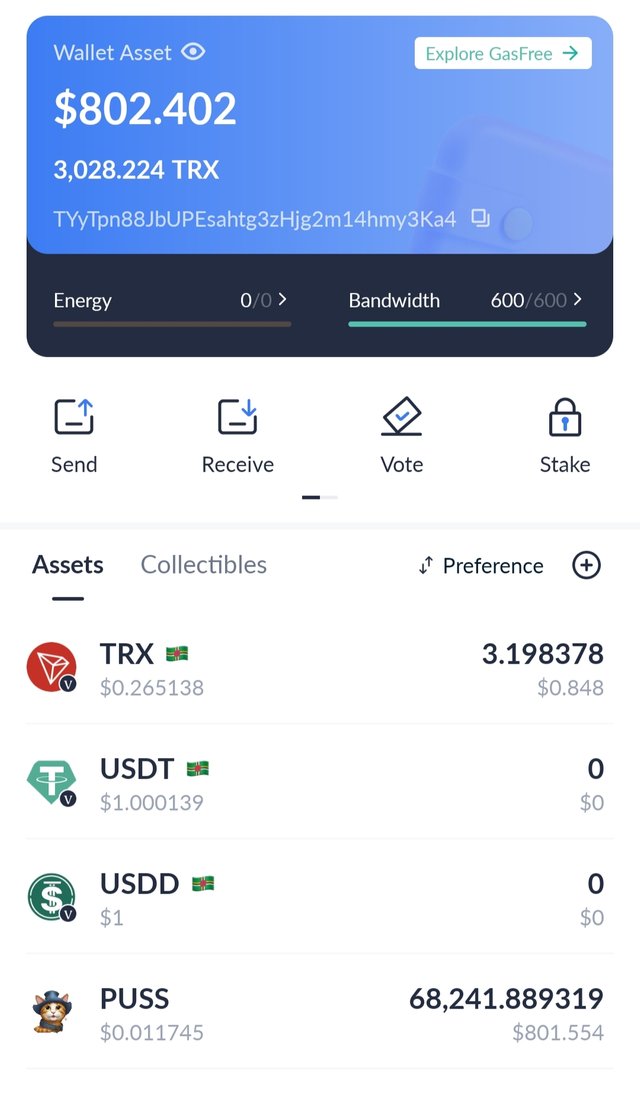Switch to the Collectibles tab
The width and height of the screenshot is (640, 1109).
coord(203,565)
